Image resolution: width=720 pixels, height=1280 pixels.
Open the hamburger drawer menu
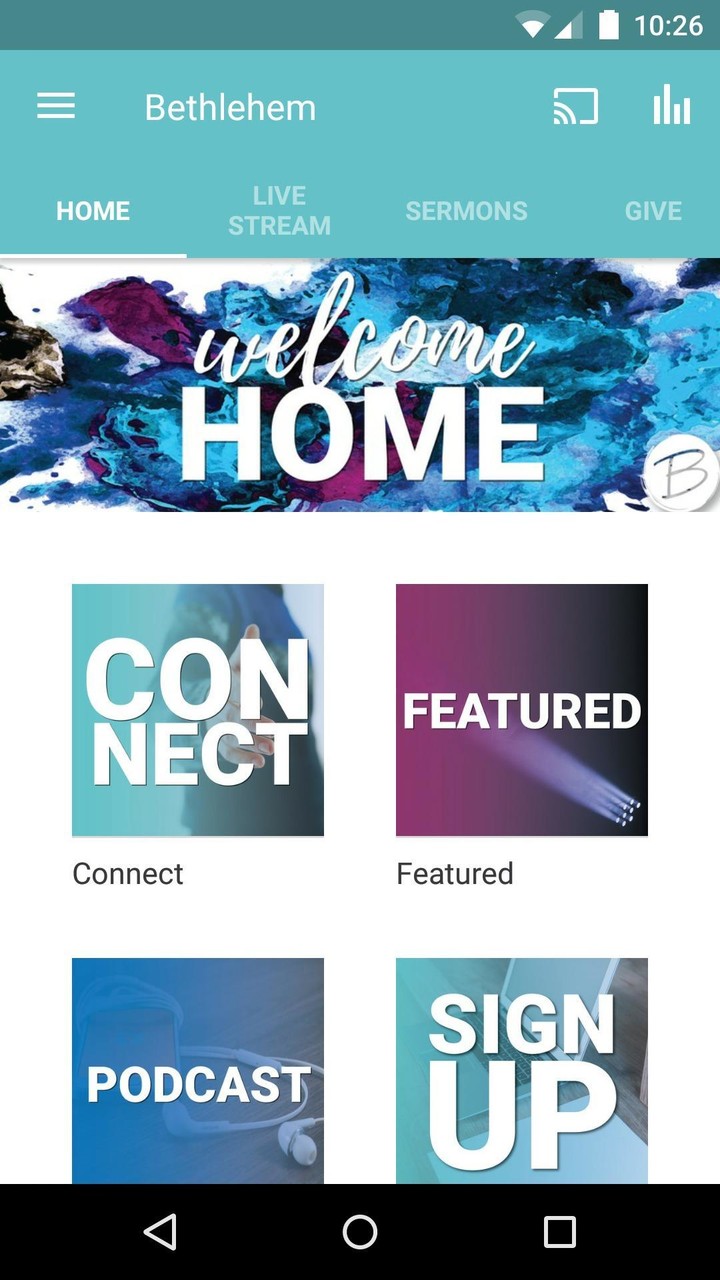[x=56, y=106]
